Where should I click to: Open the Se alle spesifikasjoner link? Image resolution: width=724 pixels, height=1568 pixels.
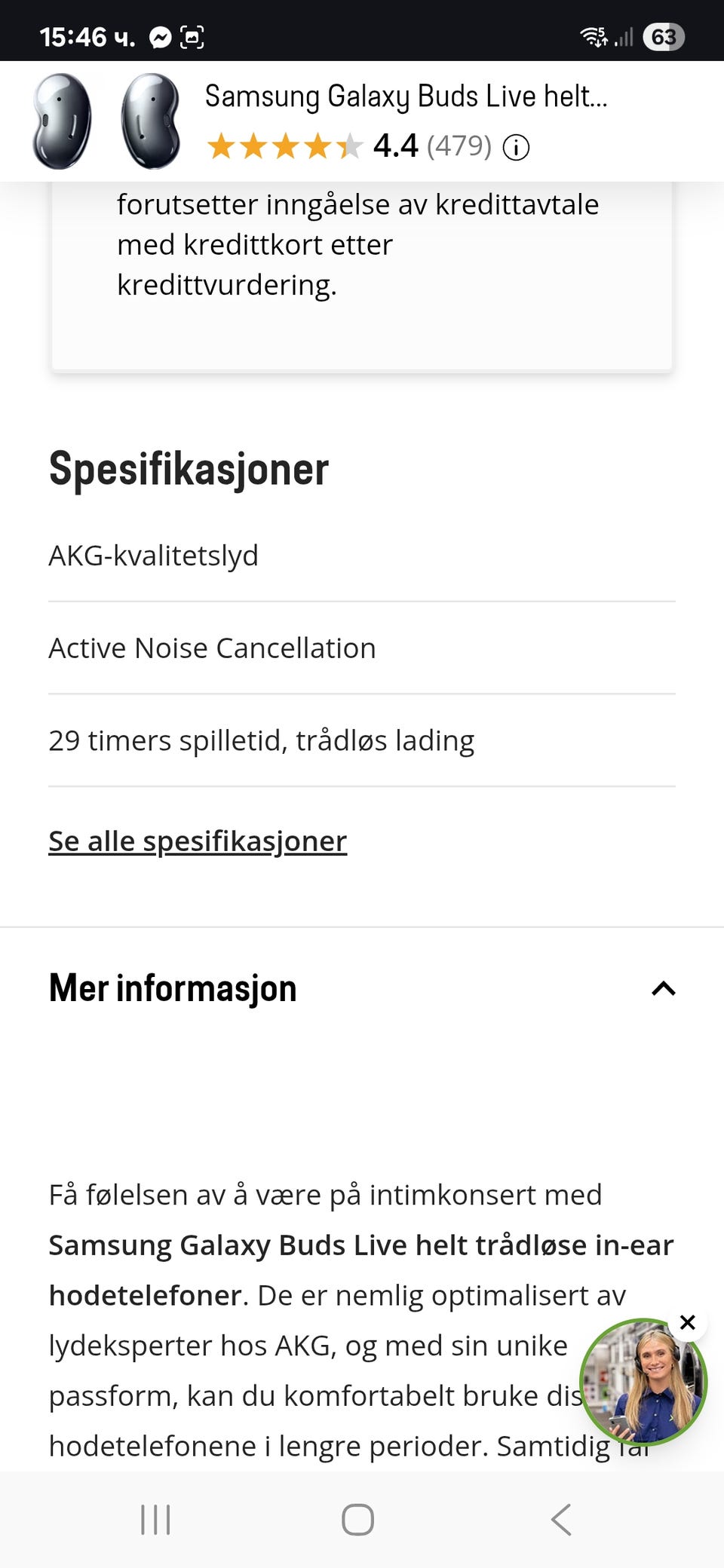tap(197, 841)
